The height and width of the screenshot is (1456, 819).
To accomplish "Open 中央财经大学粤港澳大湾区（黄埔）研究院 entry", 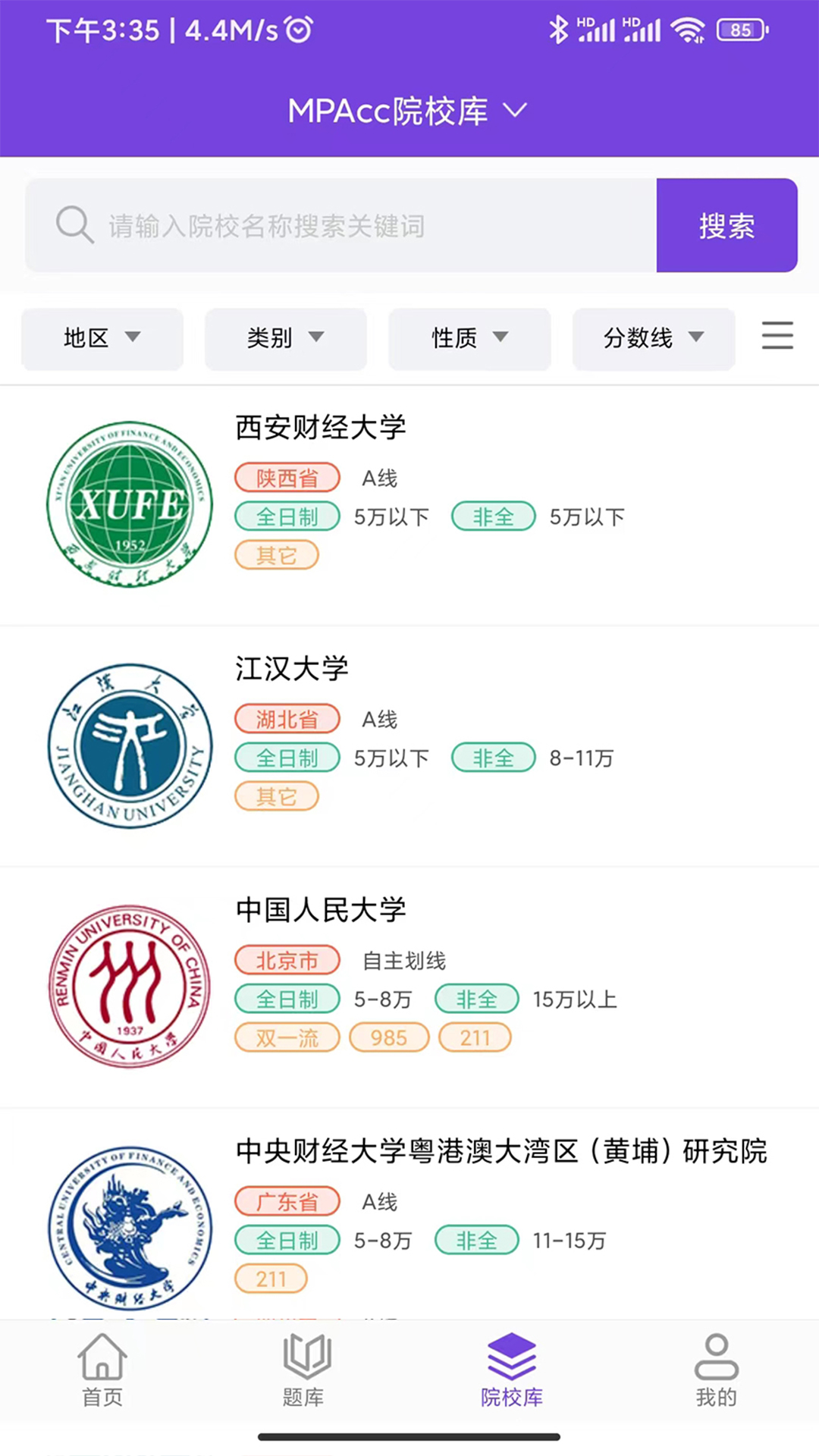I will (502, 1152).
